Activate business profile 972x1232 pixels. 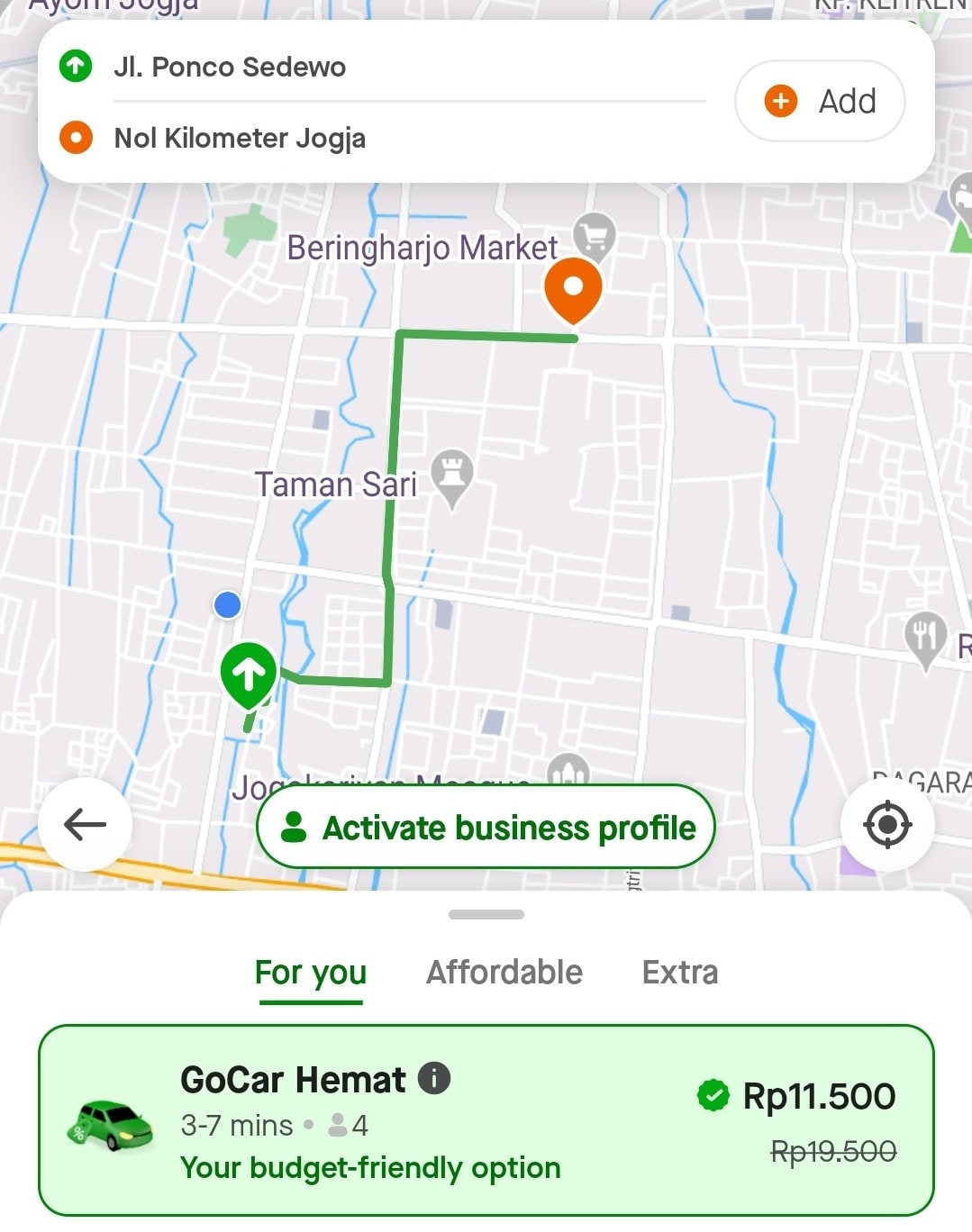pos(486,827)
